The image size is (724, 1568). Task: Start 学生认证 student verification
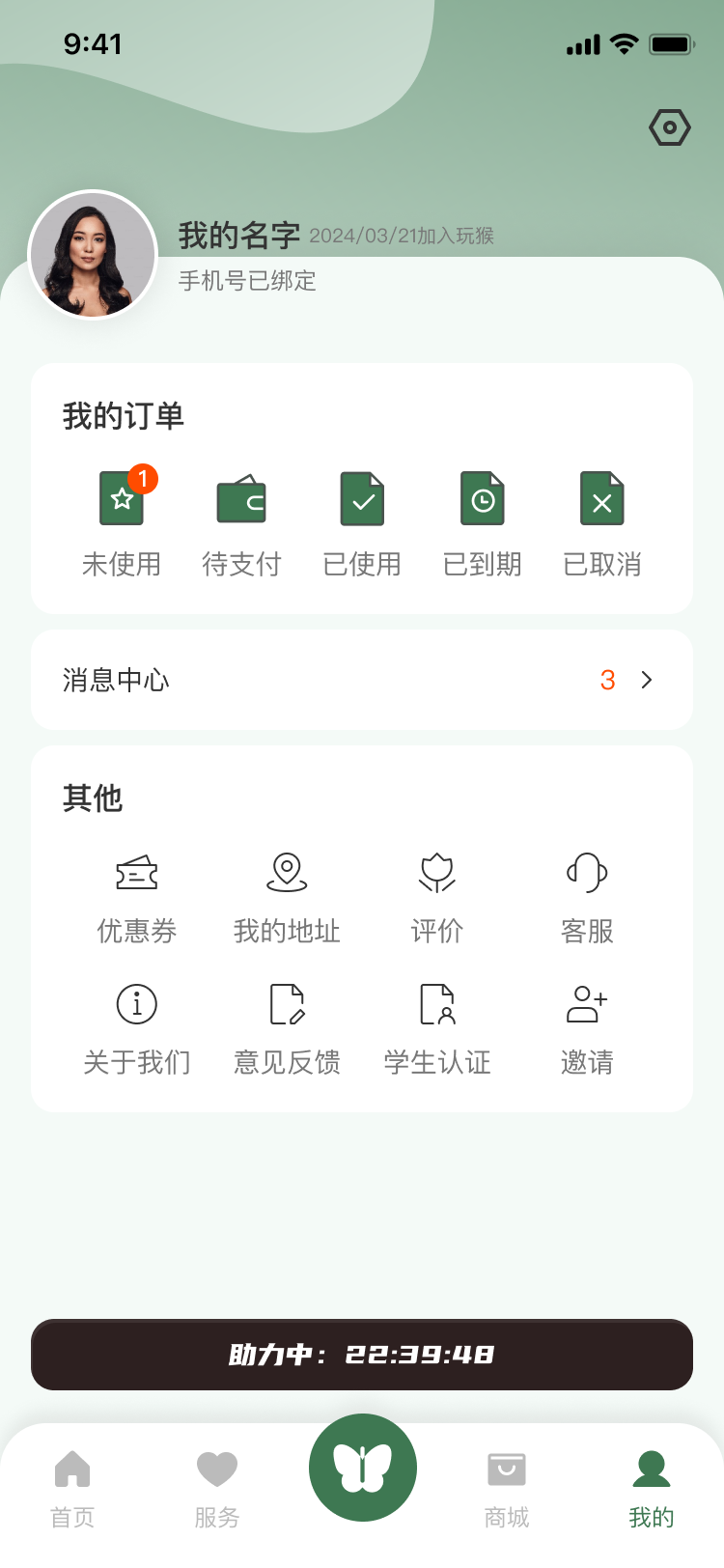pos(437,1029)
